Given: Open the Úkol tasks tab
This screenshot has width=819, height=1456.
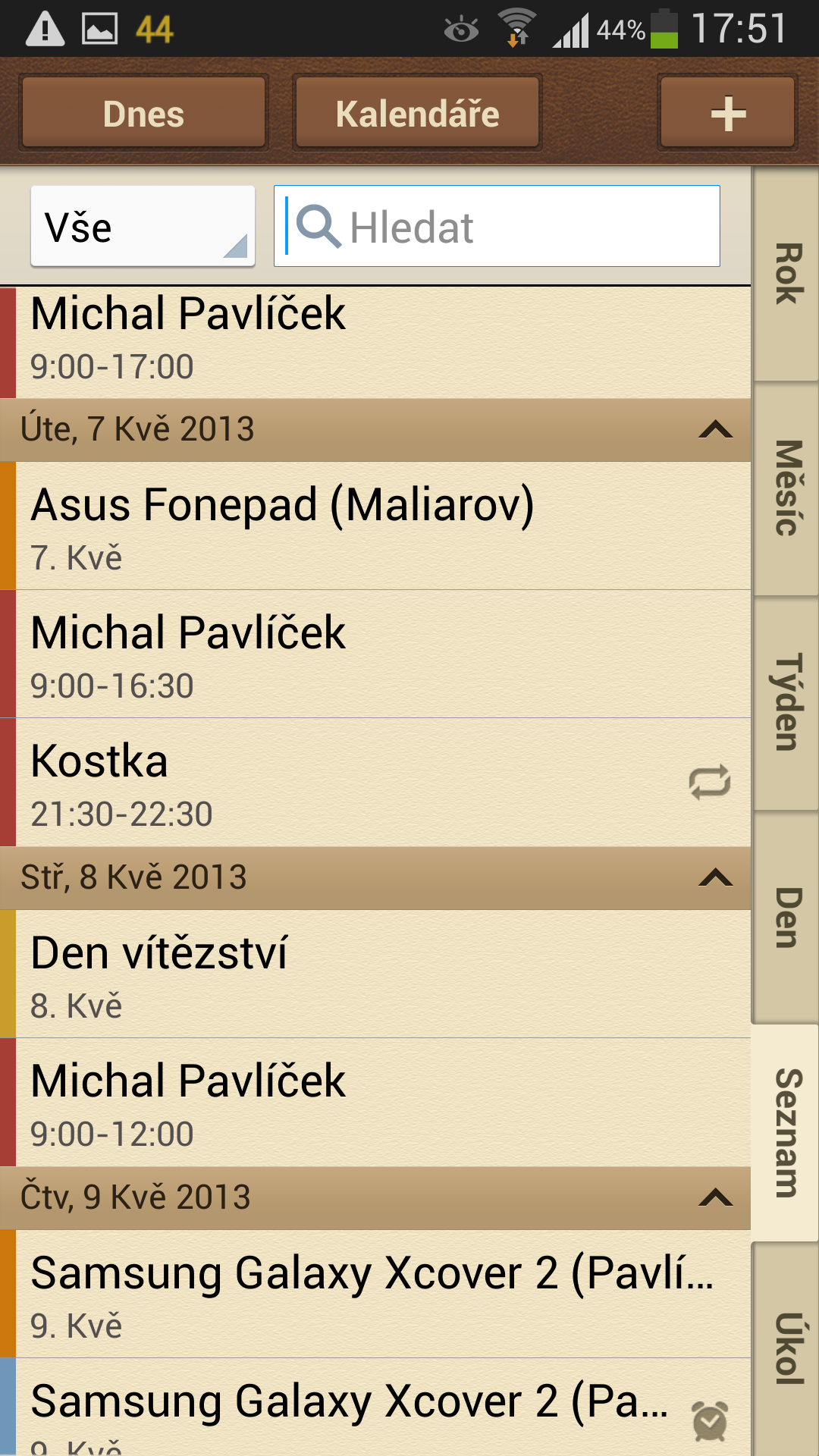Looking at the screenshot, I should tap(786, 1348).
